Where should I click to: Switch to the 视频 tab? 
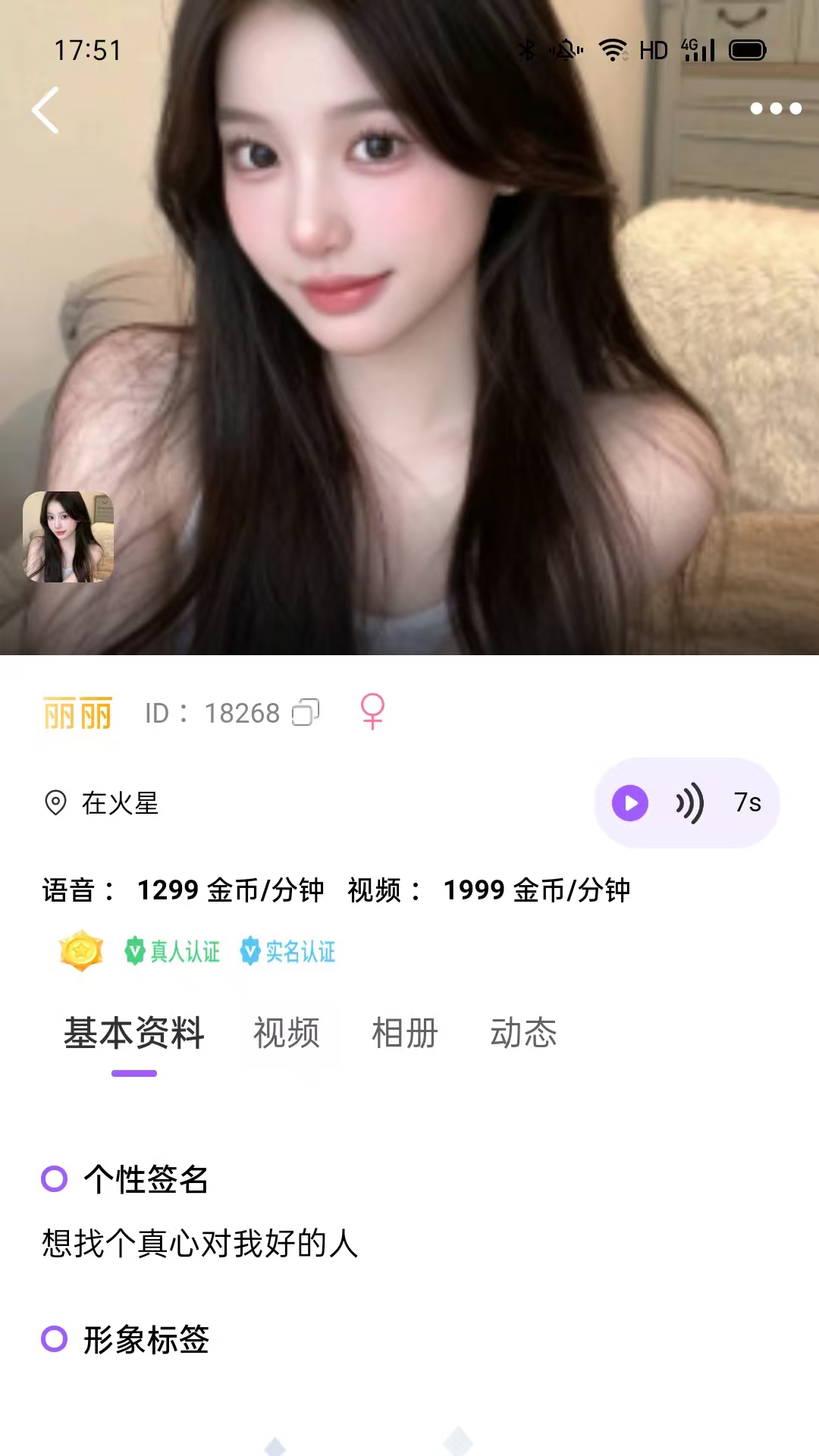[287, 1034]
